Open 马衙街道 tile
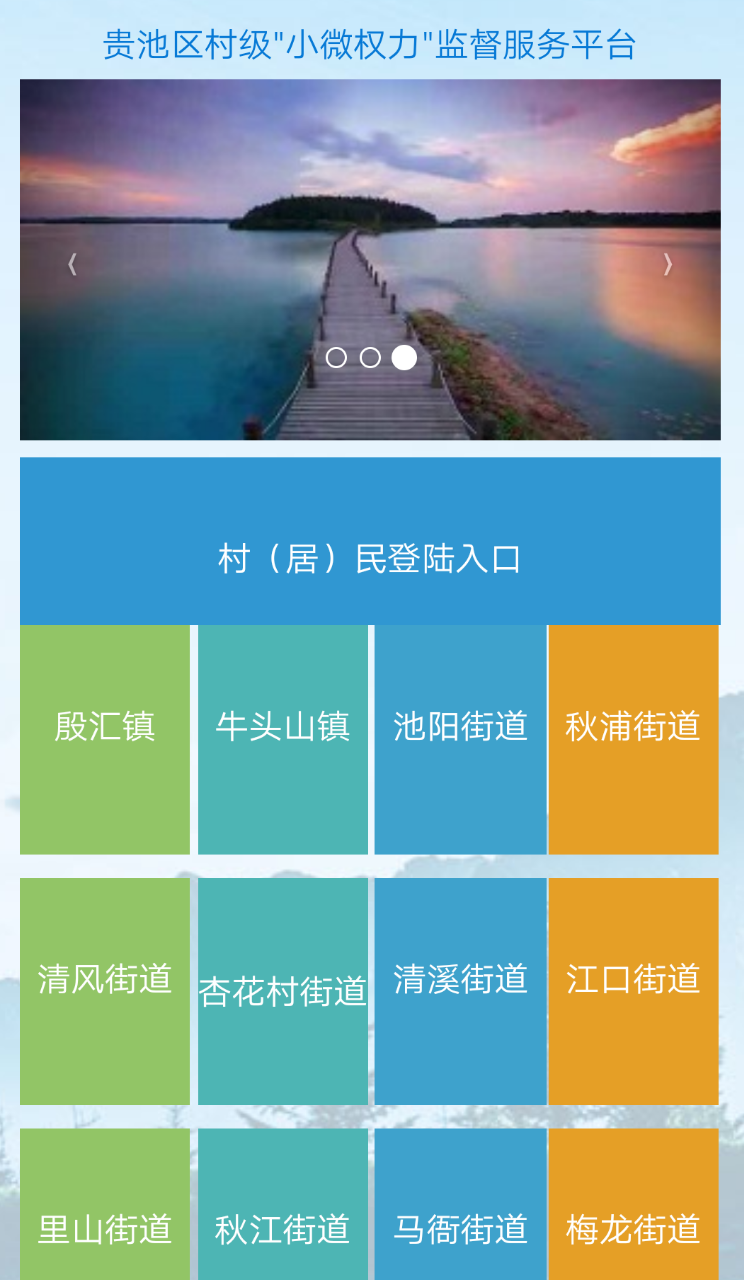Viewport: 744px width, 1280px height. click(x=460, y=1215)
